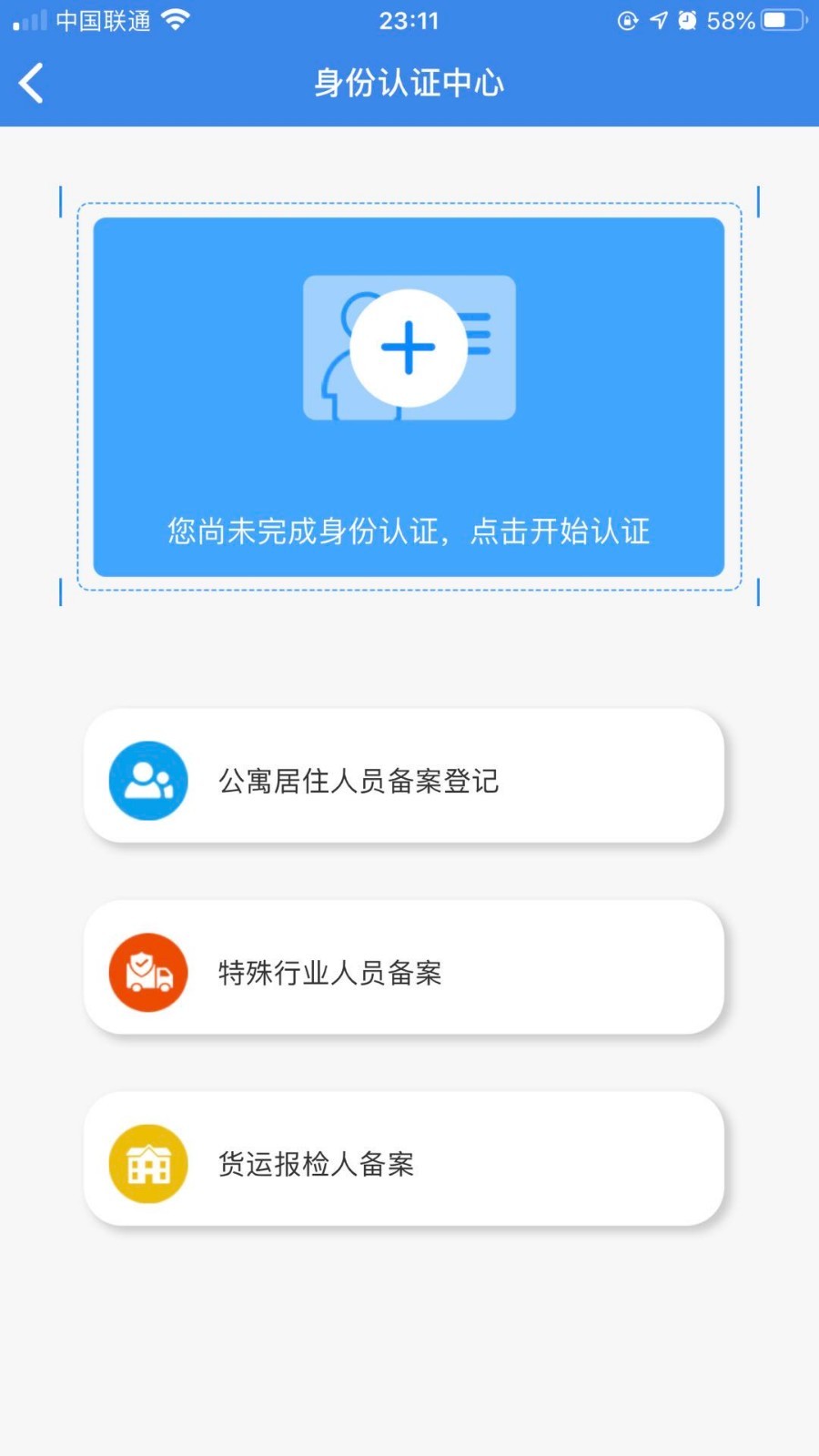This screenshot has height=1456, width=819.
Task: Tap the yellow building icon for 货运报检人备案
Action: tap(147, 1163)
